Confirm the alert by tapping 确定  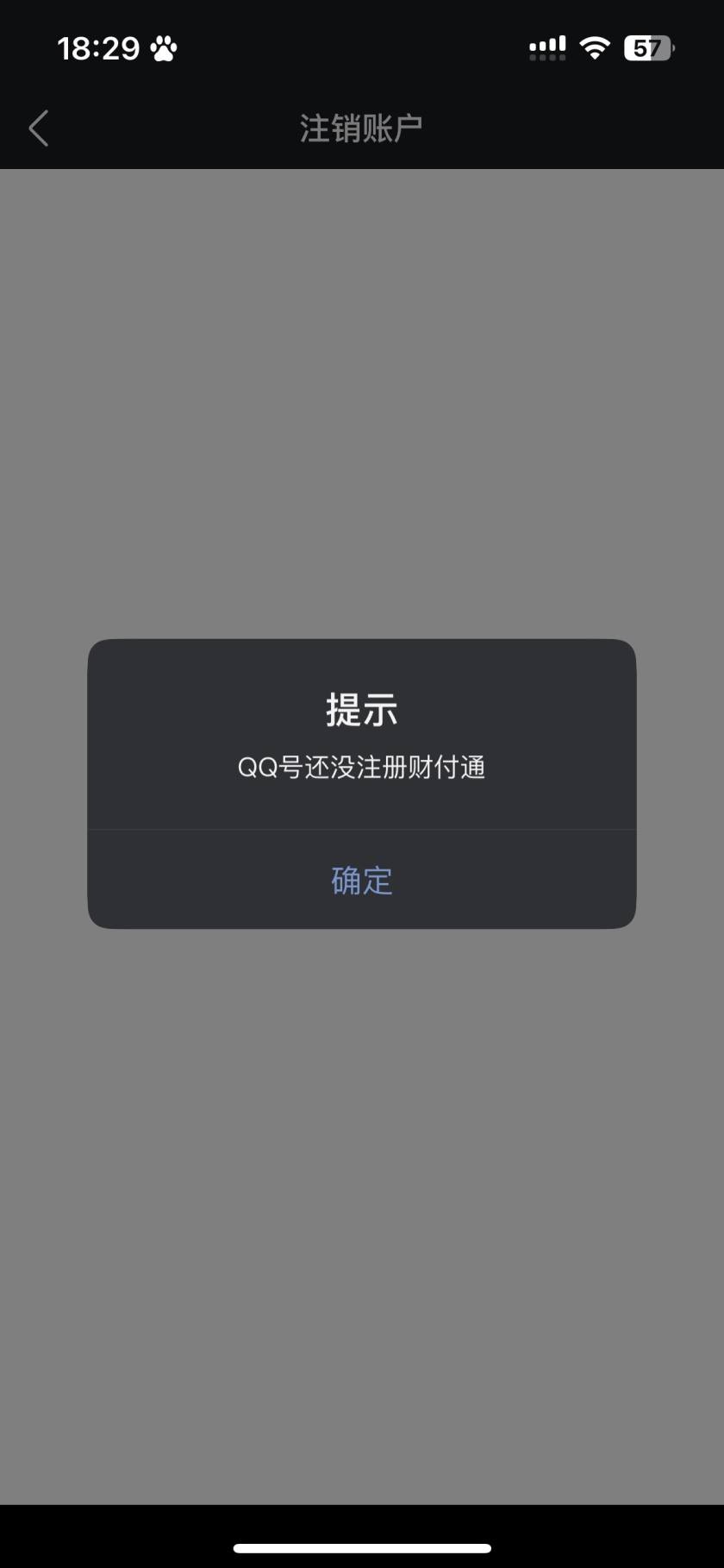(361, 880)
